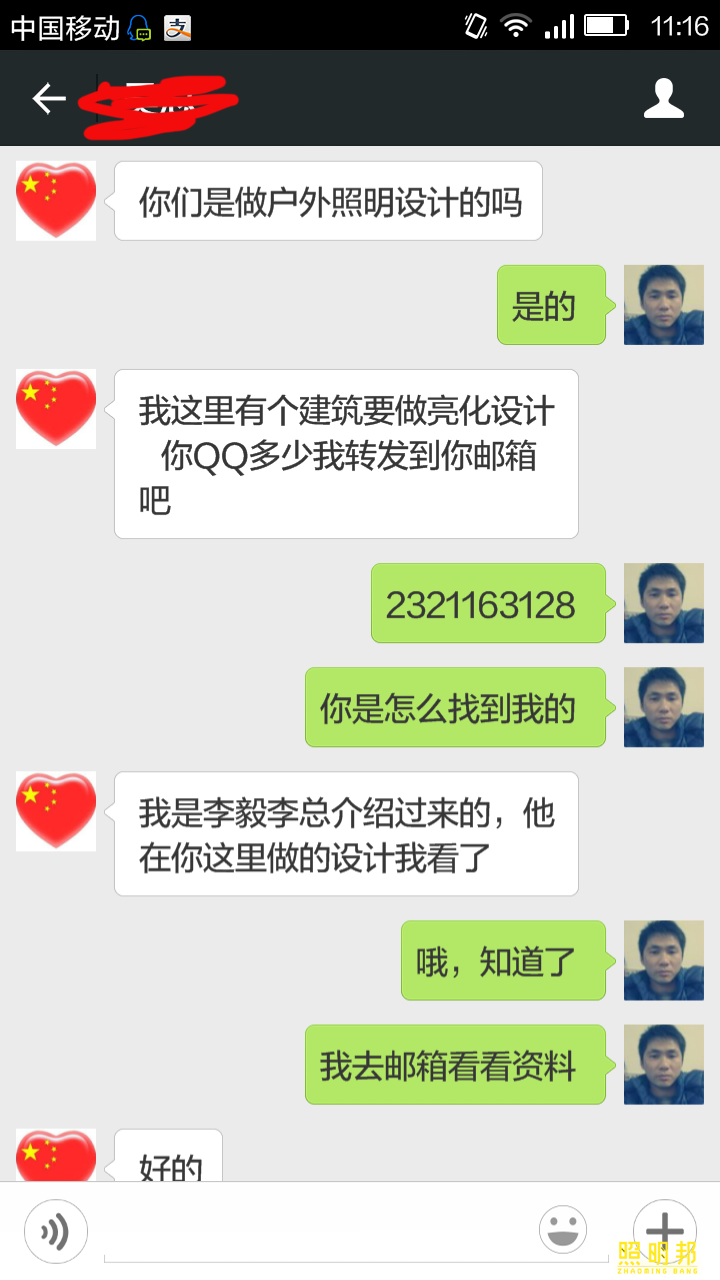Viewport: 720px width, 1280px height.
Task: Tap my avatar next to 是的
Action: 663,305
